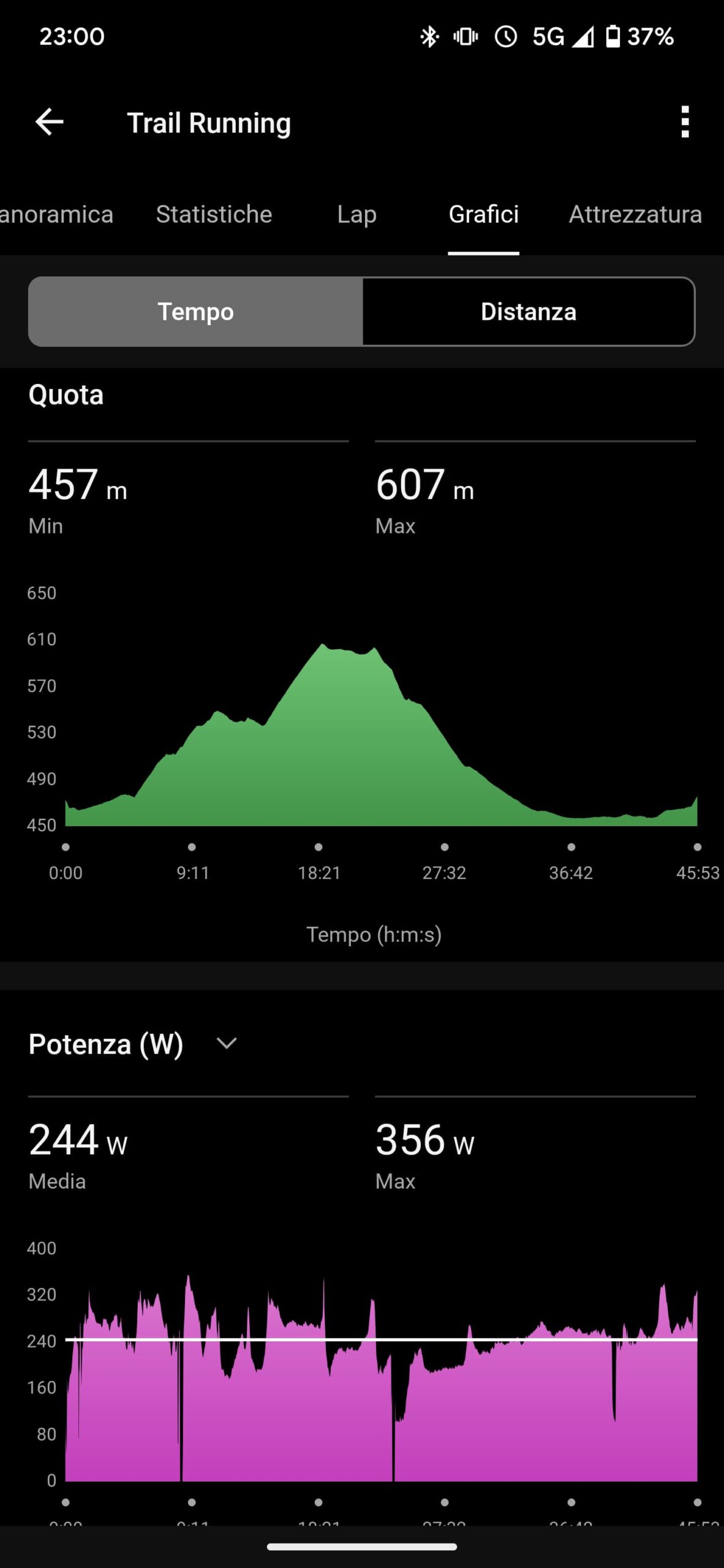
Task: Open the three-dot overflow menu
Action: [685, 122]
